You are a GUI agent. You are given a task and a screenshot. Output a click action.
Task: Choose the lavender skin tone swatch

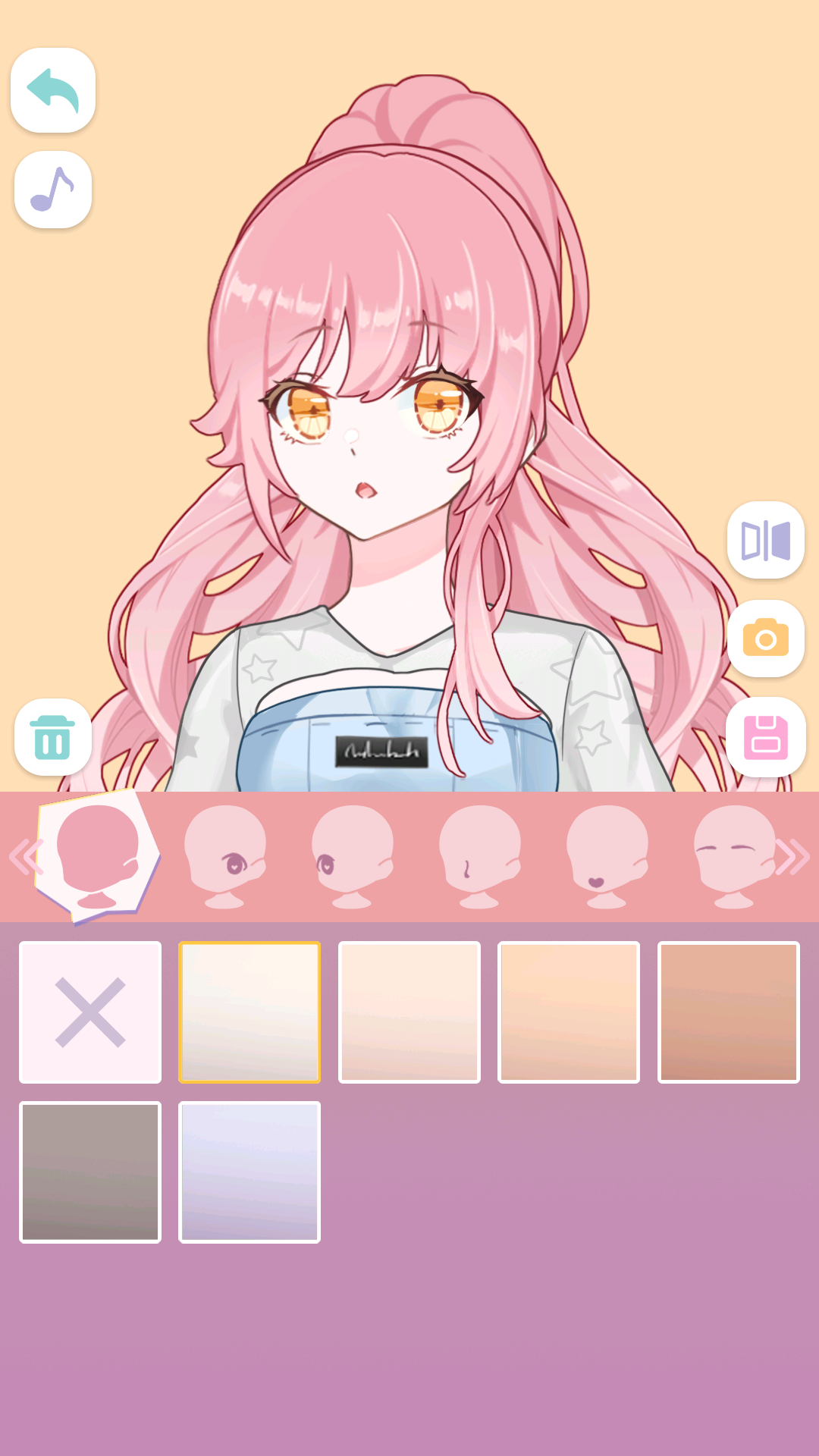249,1172
